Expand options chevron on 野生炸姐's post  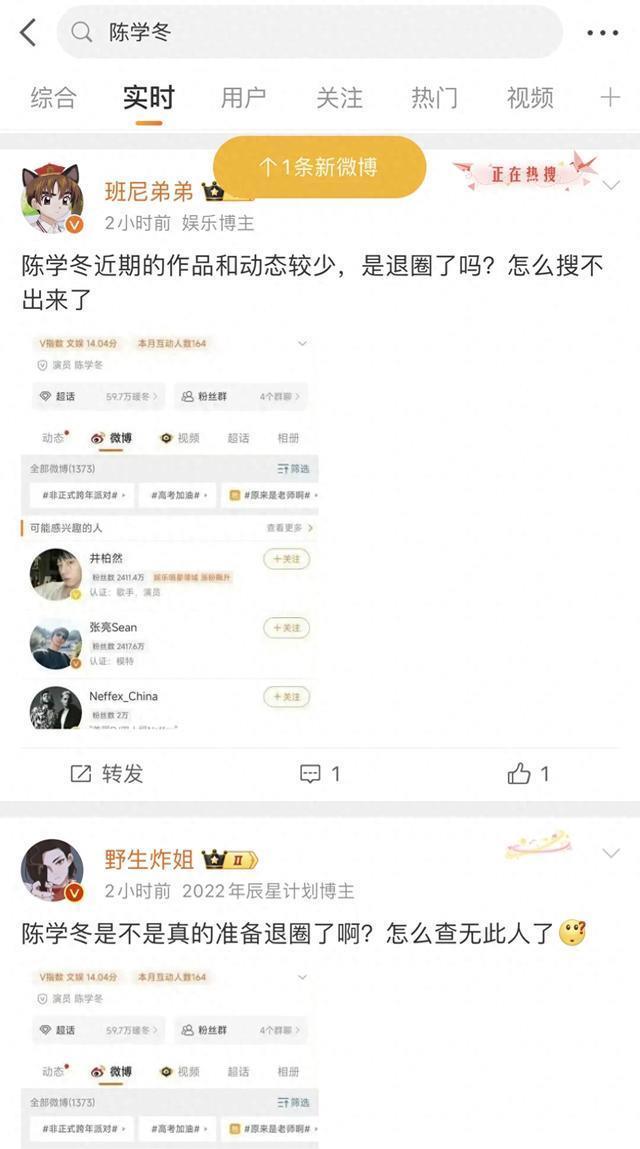611,853
